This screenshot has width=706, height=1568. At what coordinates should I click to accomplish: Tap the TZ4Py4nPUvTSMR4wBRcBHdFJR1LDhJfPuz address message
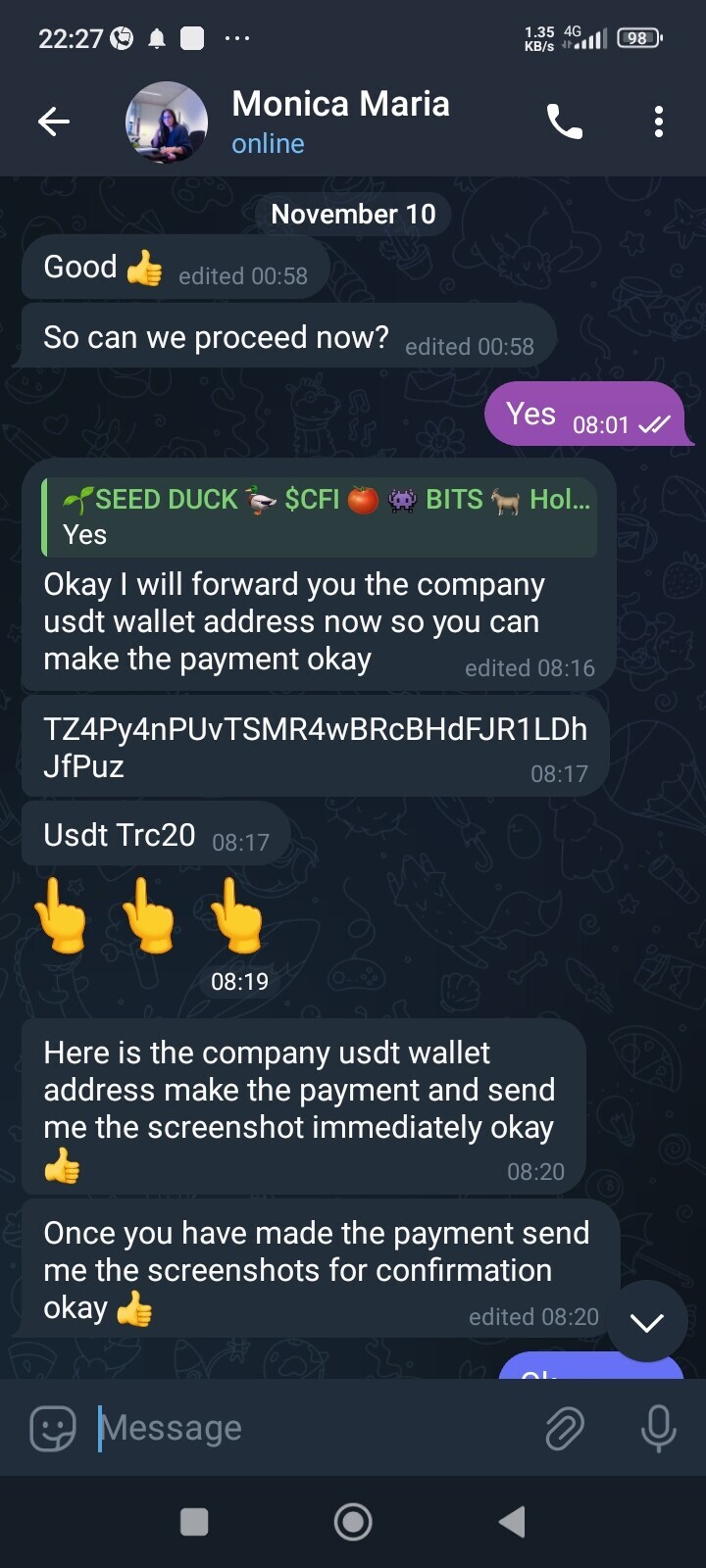pos(314,747)
